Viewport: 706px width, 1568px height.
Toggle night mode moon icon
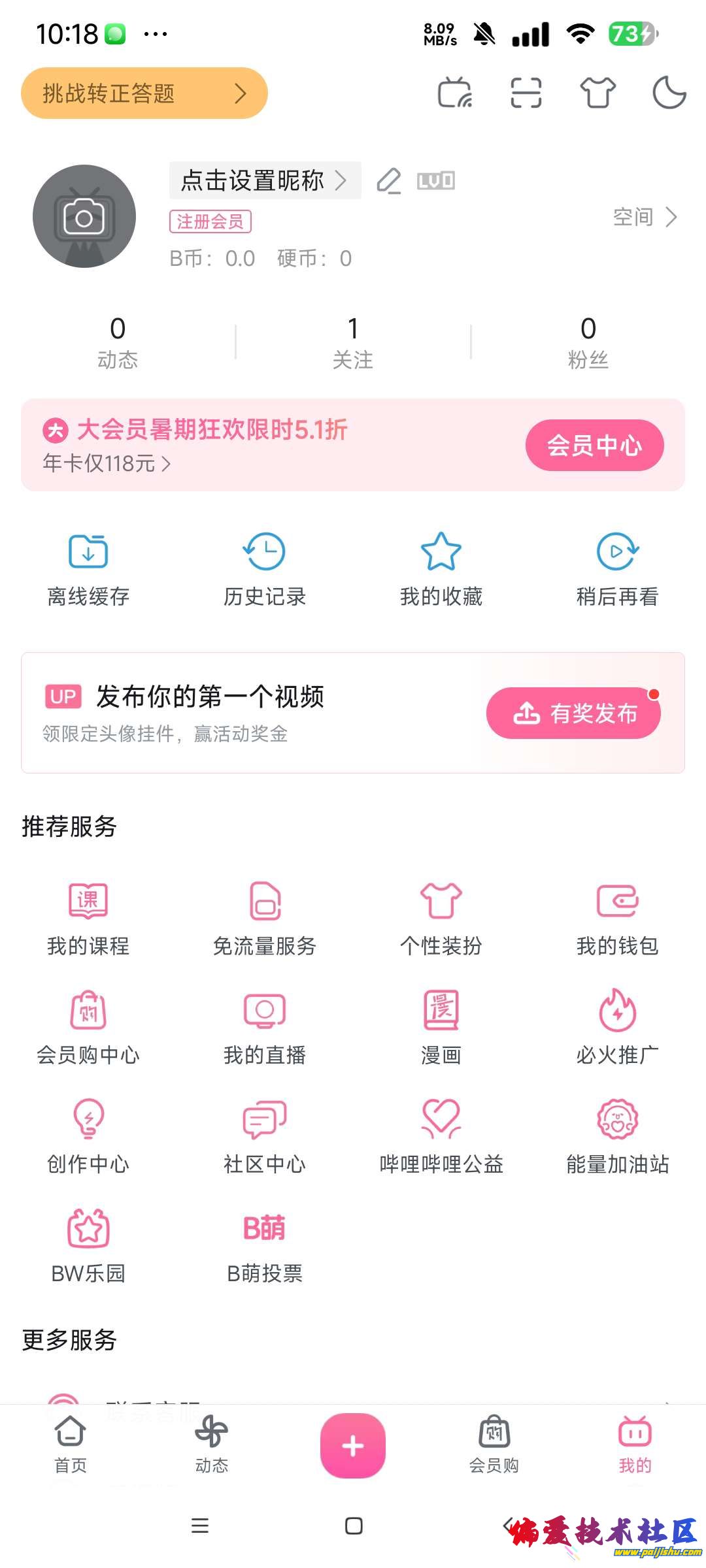(x=669, y=93)
